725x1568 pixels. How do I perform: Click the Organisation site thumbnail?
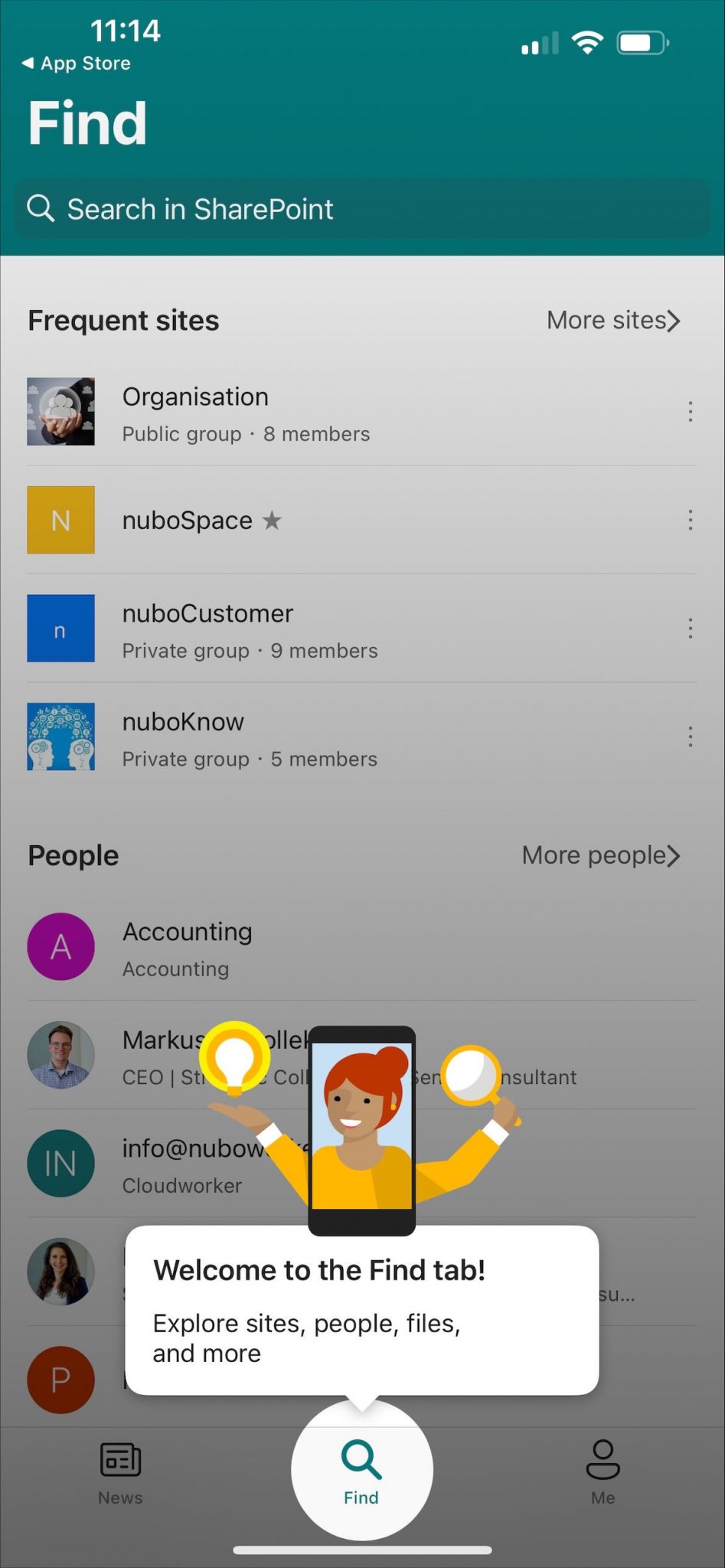(x=60, y=411)
